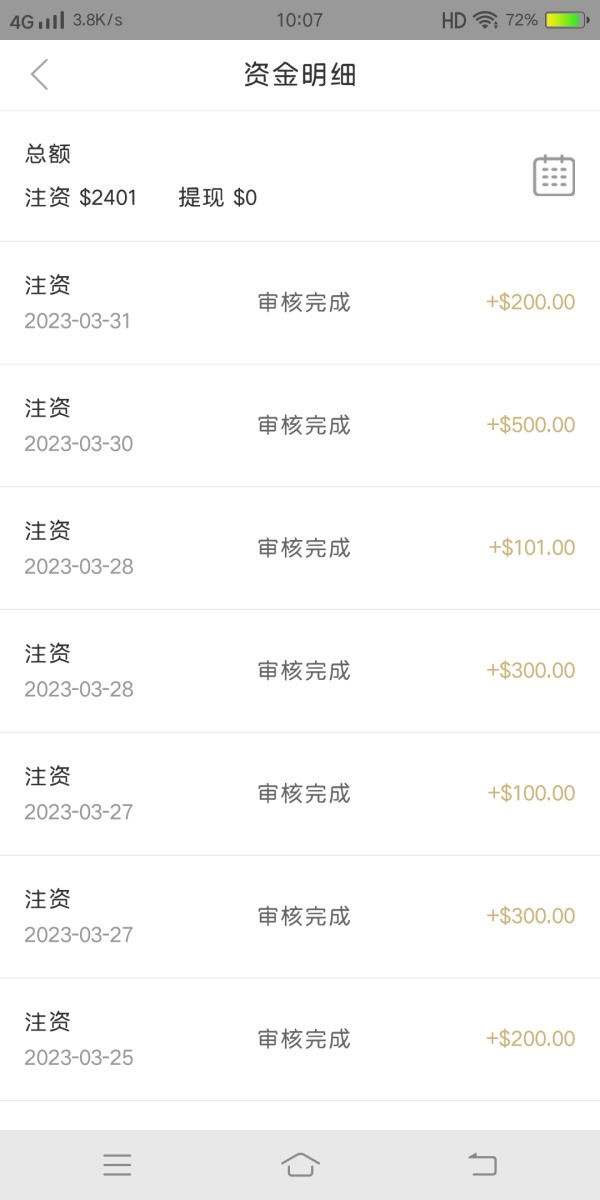Tap the system back button

[482, 1164]
